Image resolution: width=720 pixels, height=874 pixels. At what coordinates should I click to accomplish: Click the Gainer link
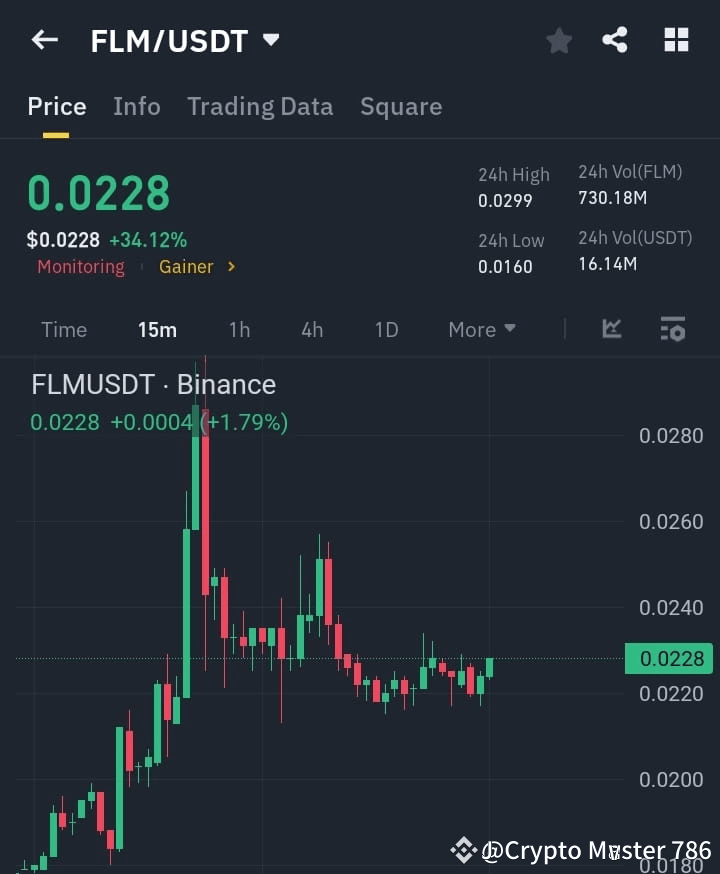coord(185,267)
